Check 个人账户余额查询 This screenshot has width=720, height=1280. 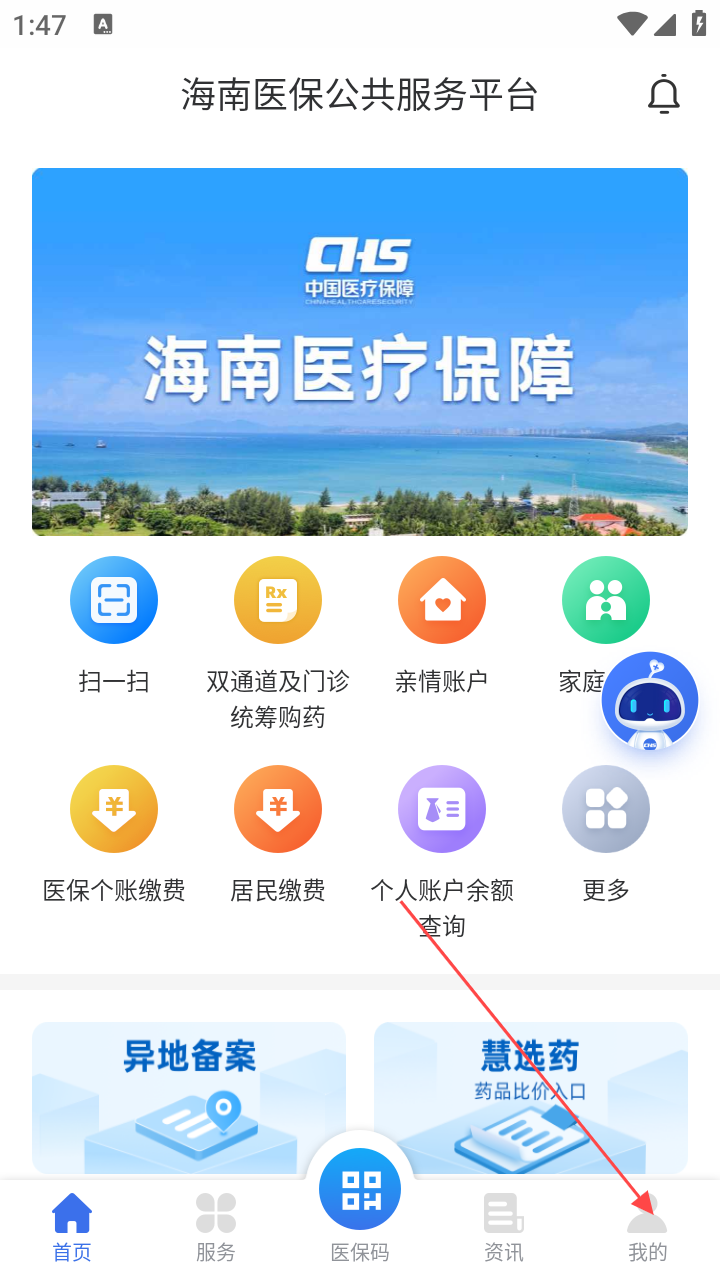pos(441,810)
